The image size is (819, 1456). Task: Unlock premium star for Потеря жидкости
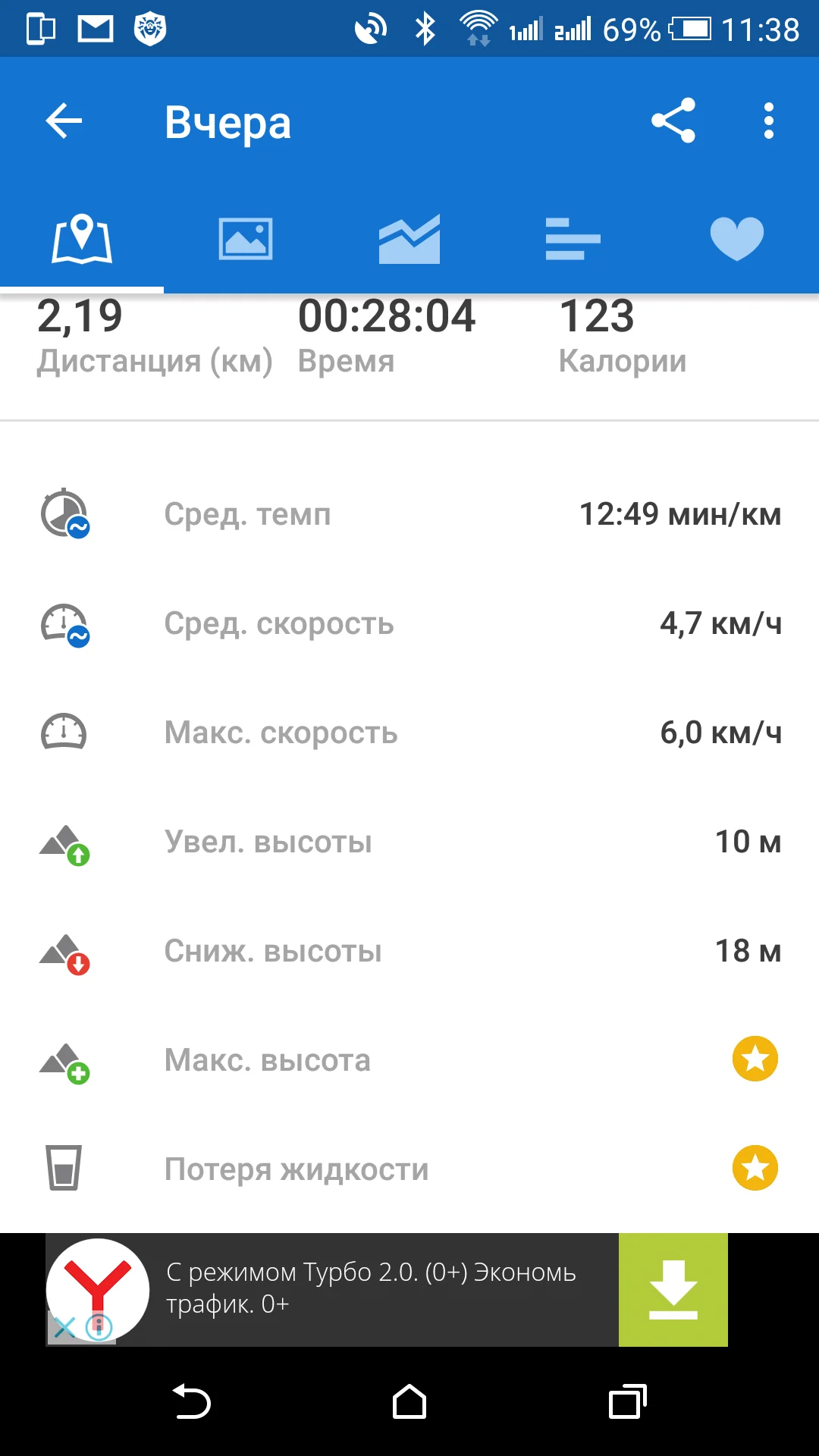point(755,1169)
